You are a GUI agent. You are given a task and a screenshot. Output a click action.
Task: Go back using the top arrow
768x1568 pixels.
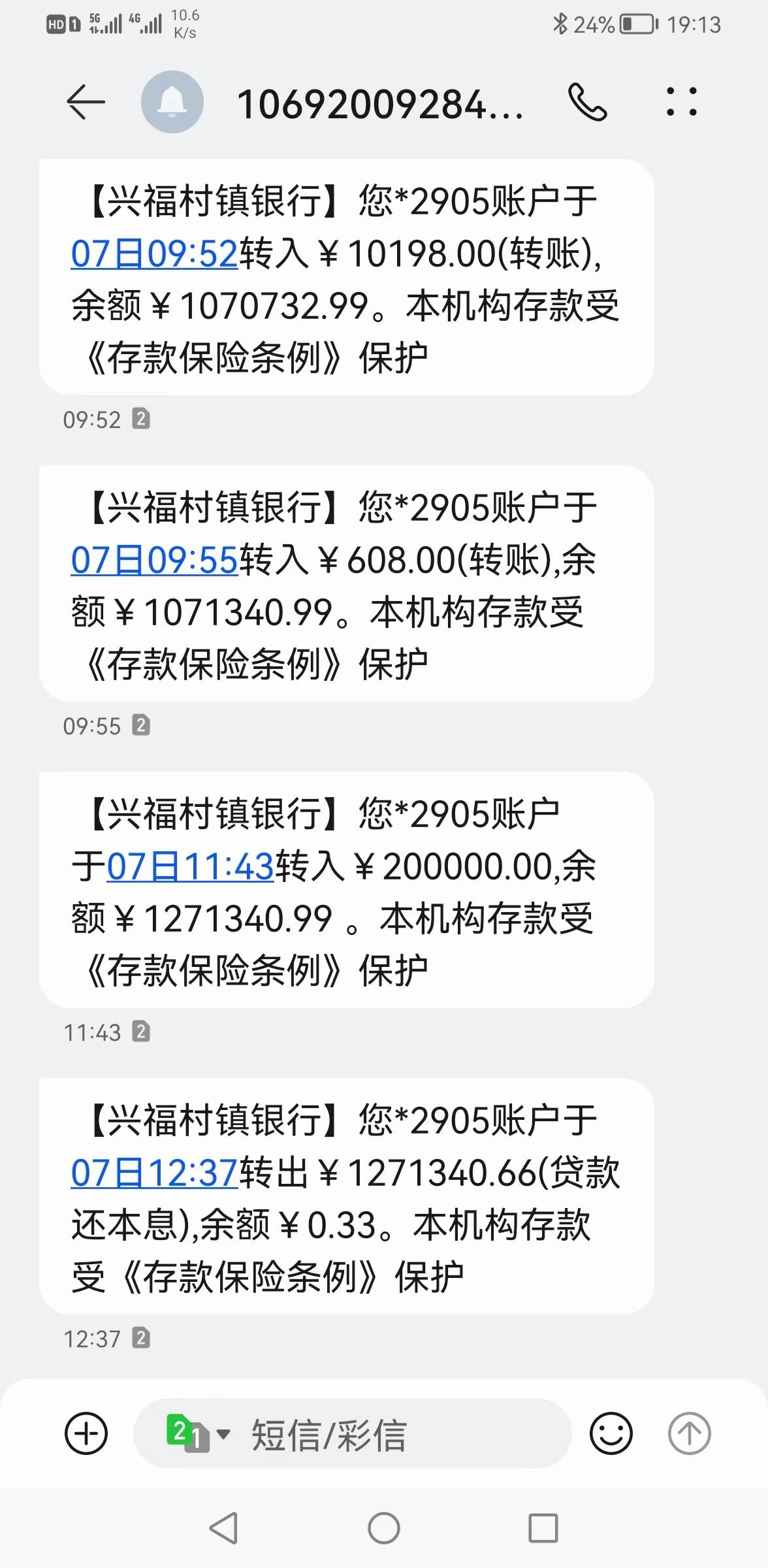coord(86,103)
